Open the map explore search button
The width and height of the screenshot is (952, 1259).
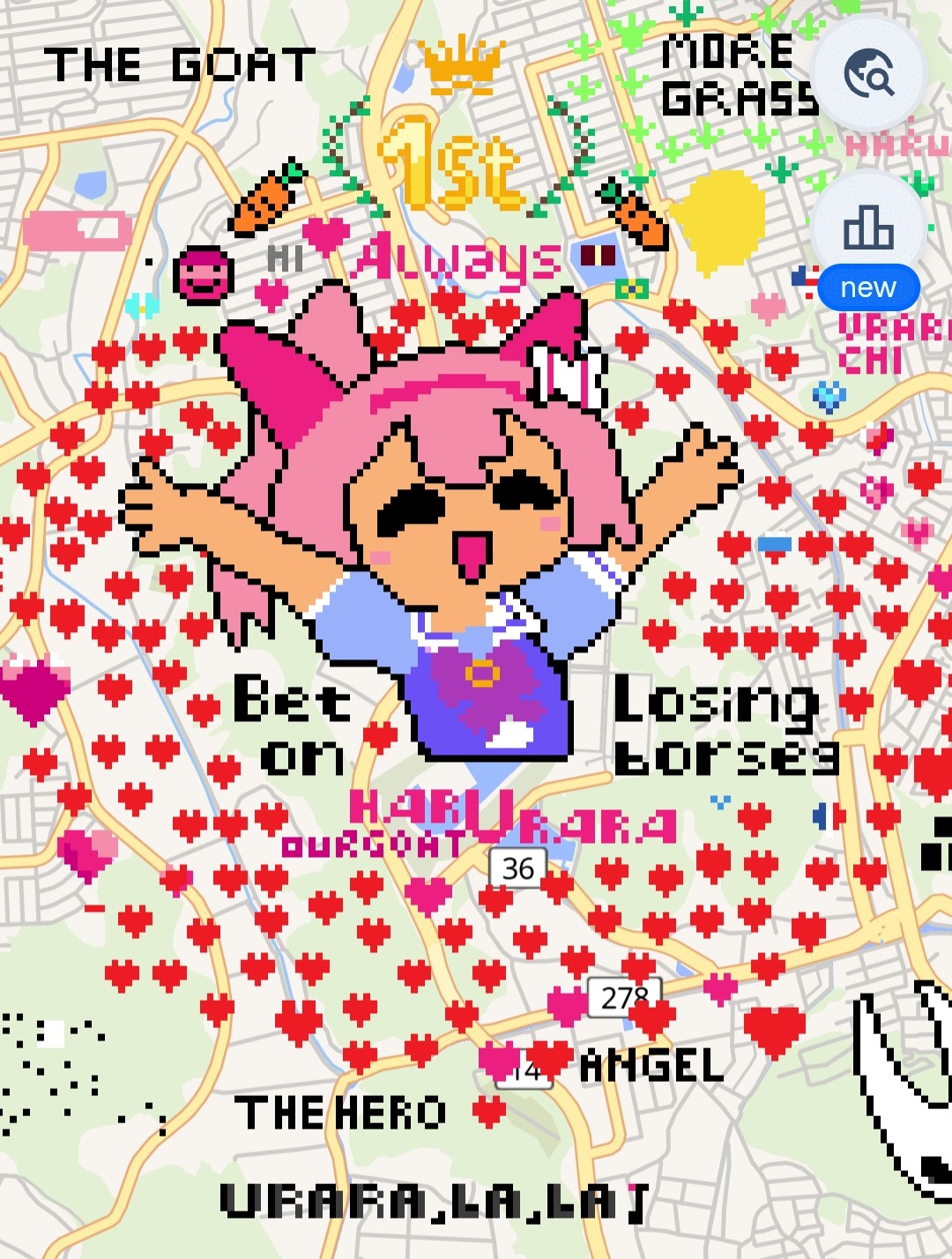pos(868,74)
